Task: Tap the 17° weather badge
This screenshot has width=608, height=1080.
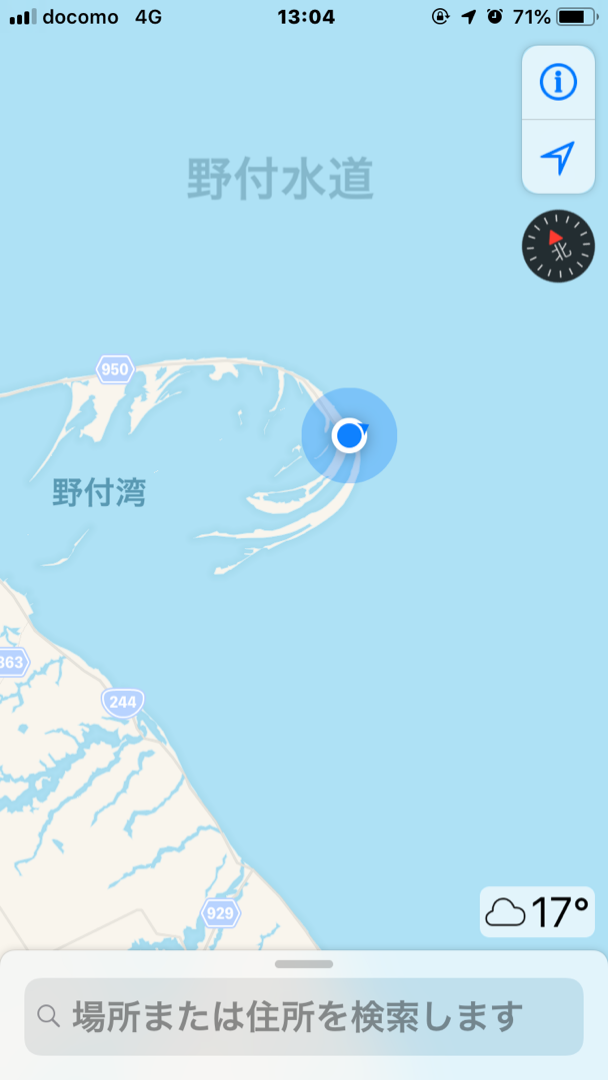Action: point(537,911)
